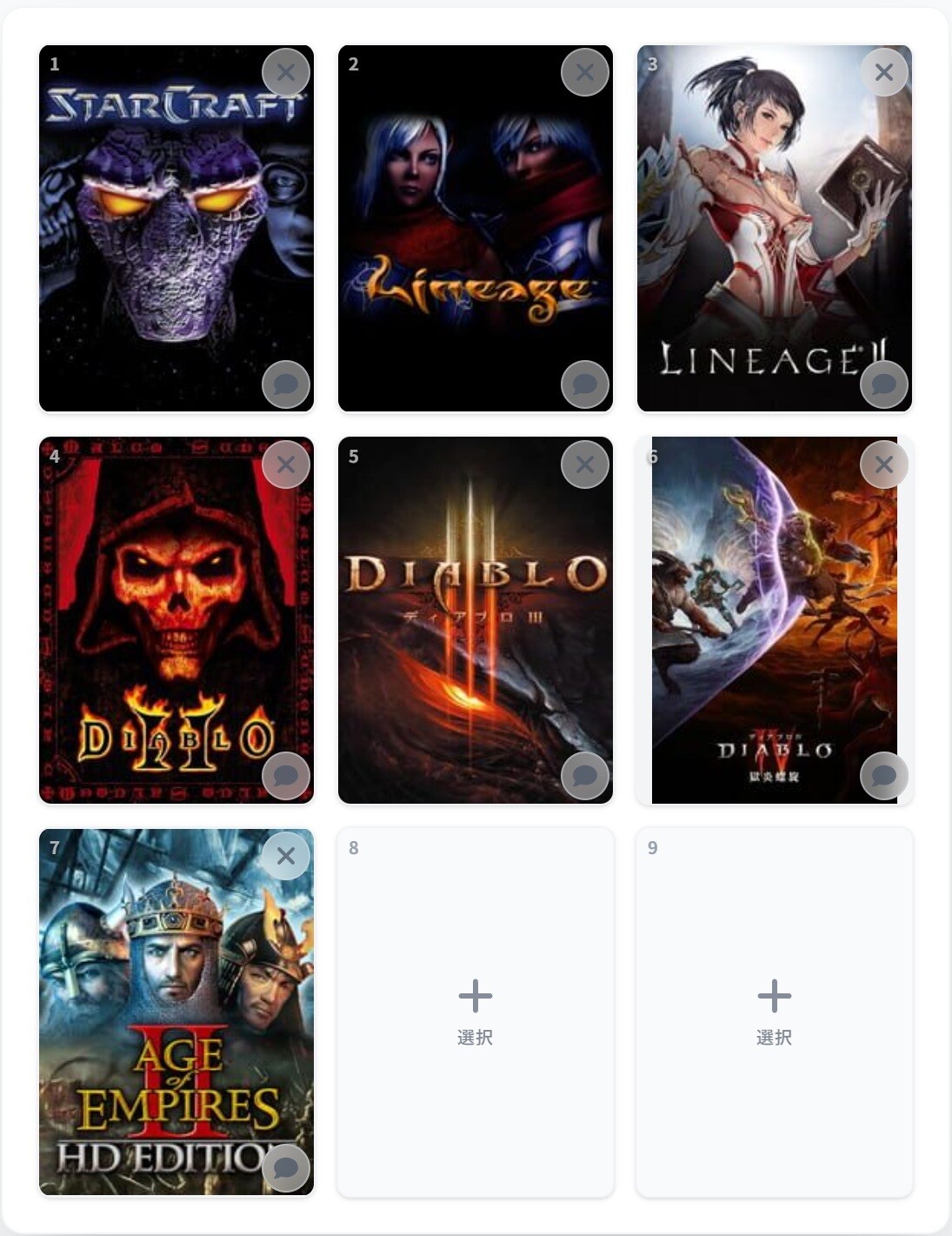Viewport: 952px width, 1236px height.
Task: Select a game for empty slot 8
Action: click(476, 1012)
